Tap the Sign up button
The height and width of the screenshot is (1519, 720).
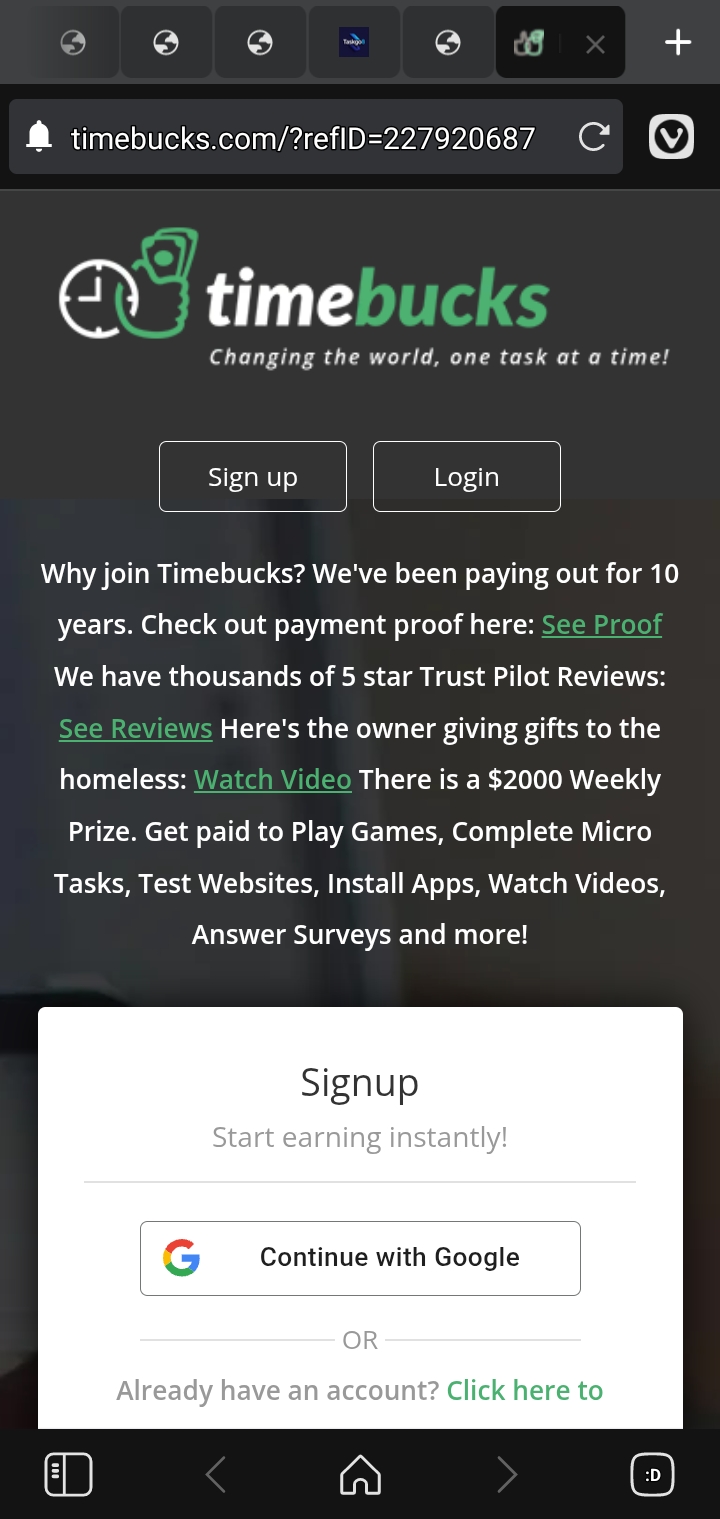point(253,477)
